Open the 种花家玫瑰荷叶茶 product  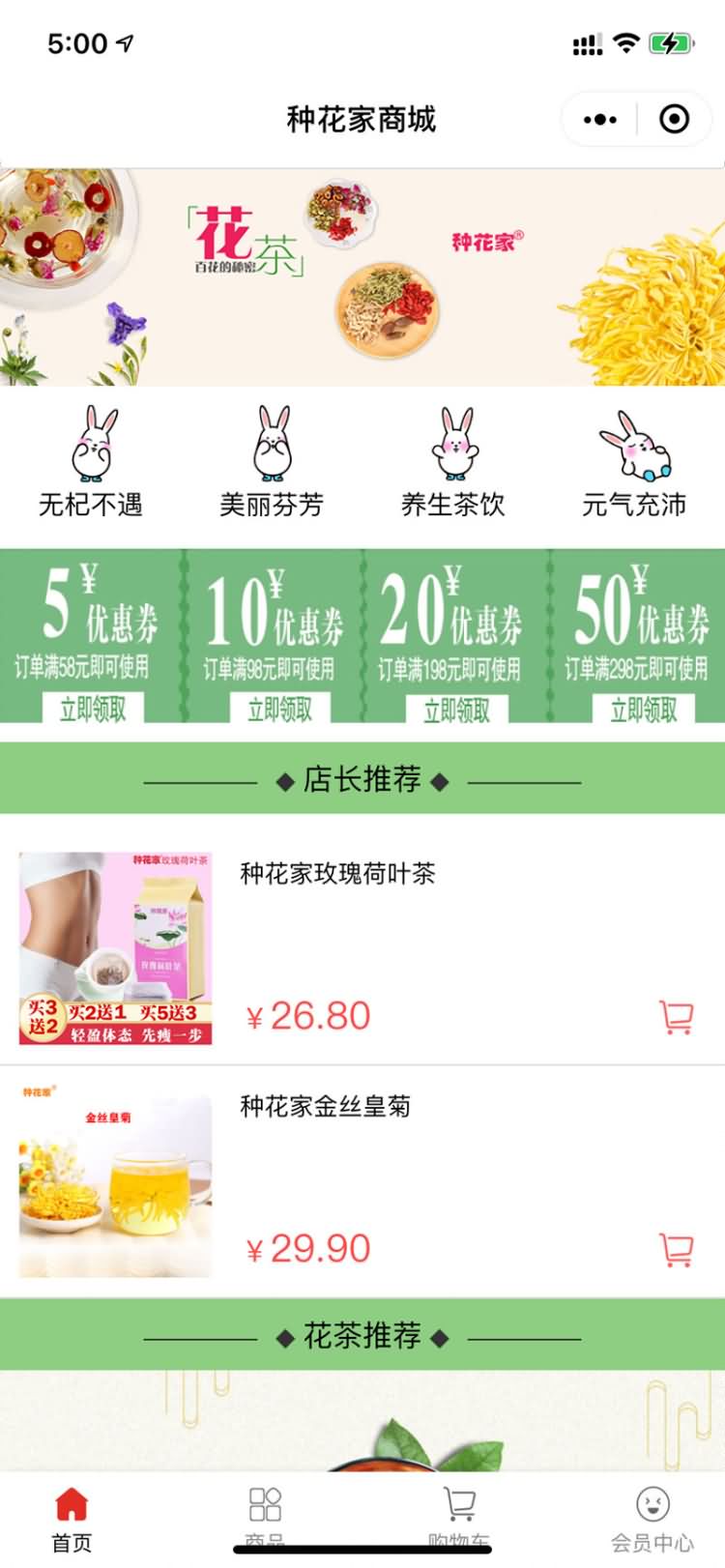tap(337, 874)
